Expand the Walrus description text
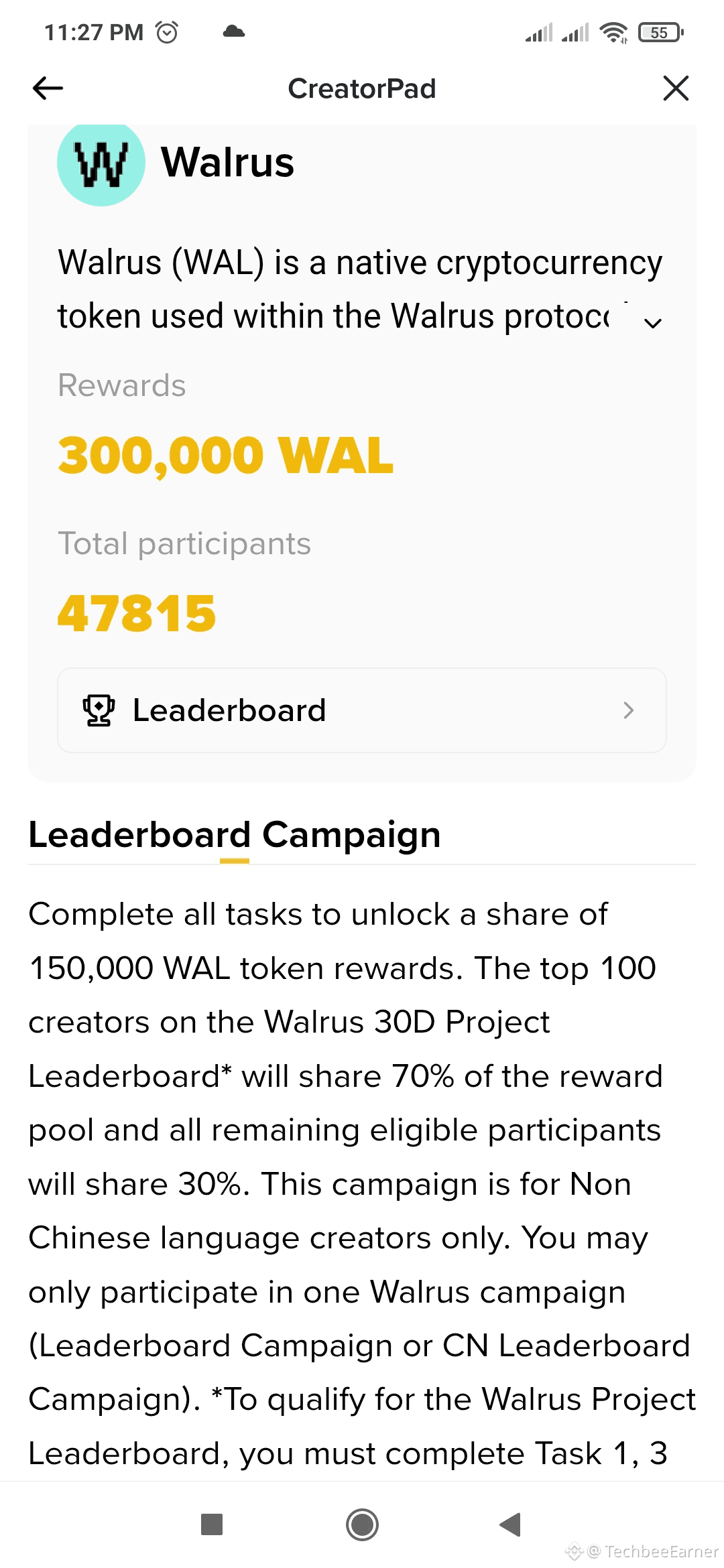724x1568 pixels. pyautogui.click(x=652, y=323)
